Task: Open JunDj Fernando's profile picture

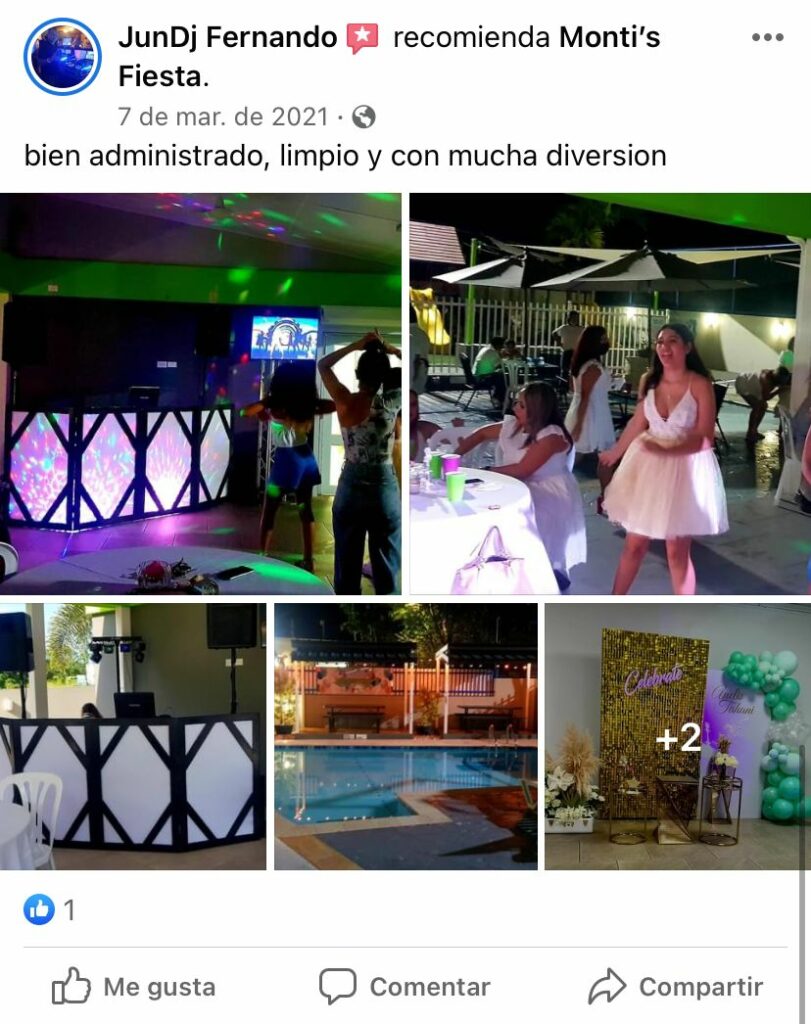Action: point(62,57)
